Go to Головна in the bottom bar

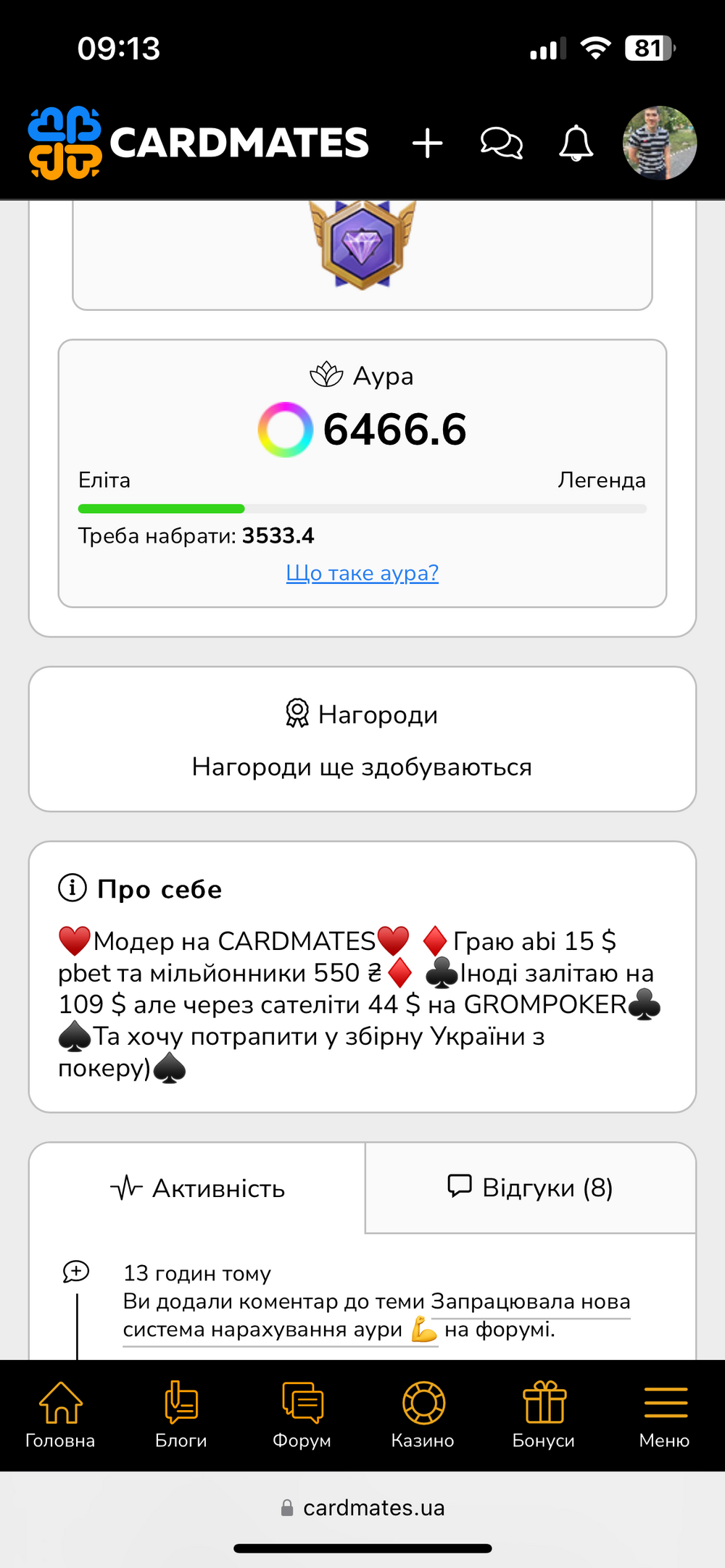[60, 1415]
